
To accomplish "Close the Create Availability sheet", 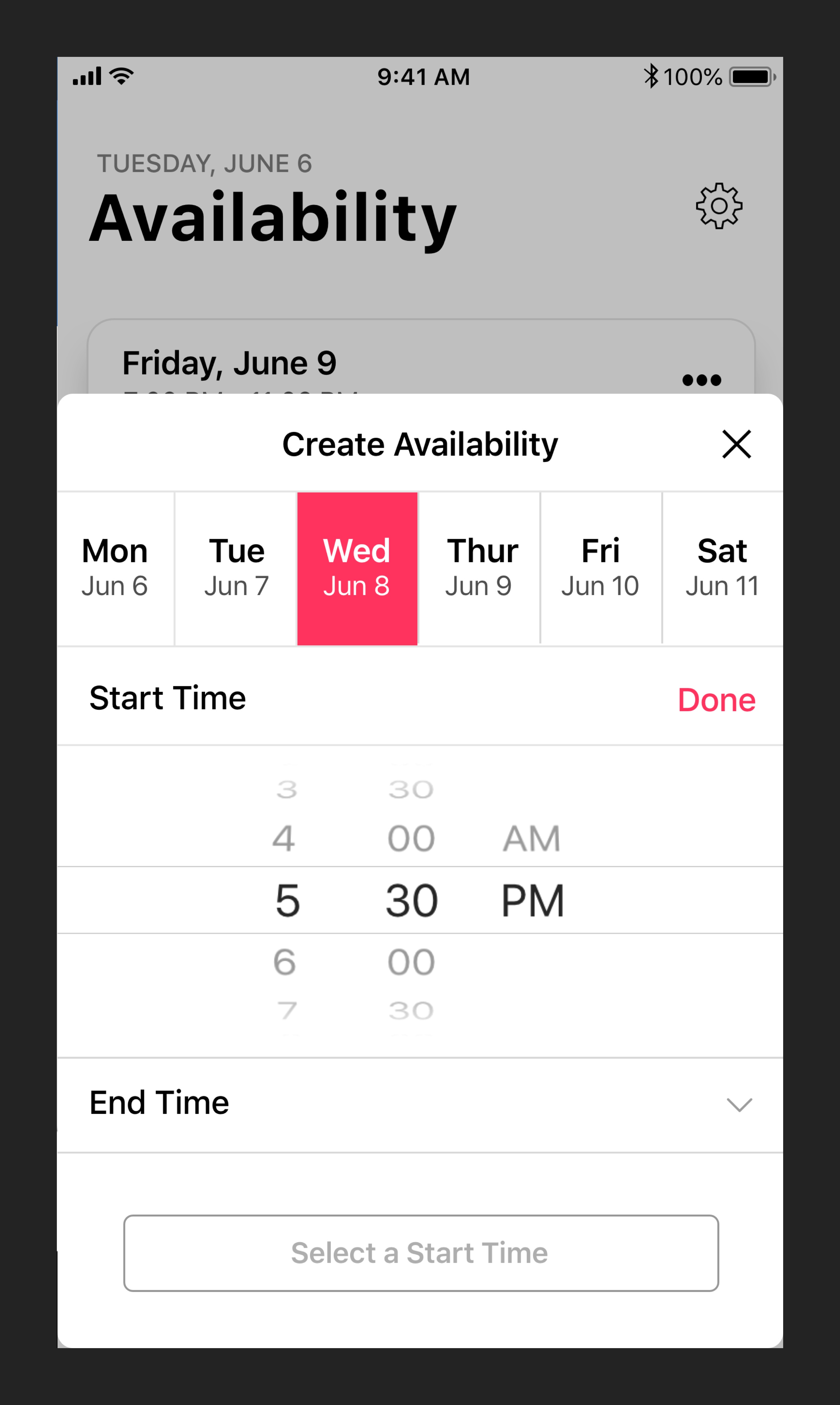I will coord(736,444).
